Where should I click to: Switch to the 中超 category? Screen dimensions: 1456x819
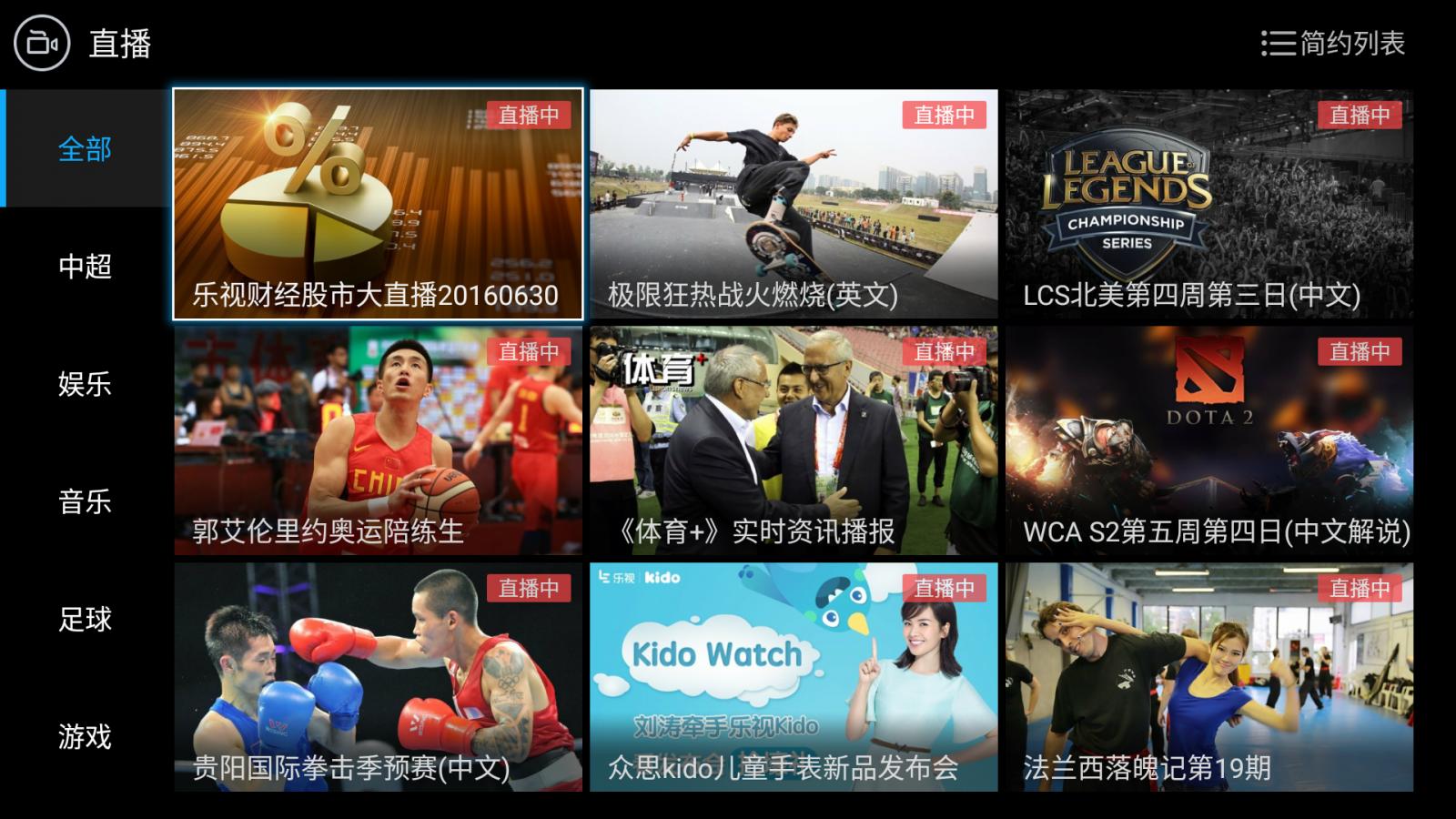pos(85,266)
